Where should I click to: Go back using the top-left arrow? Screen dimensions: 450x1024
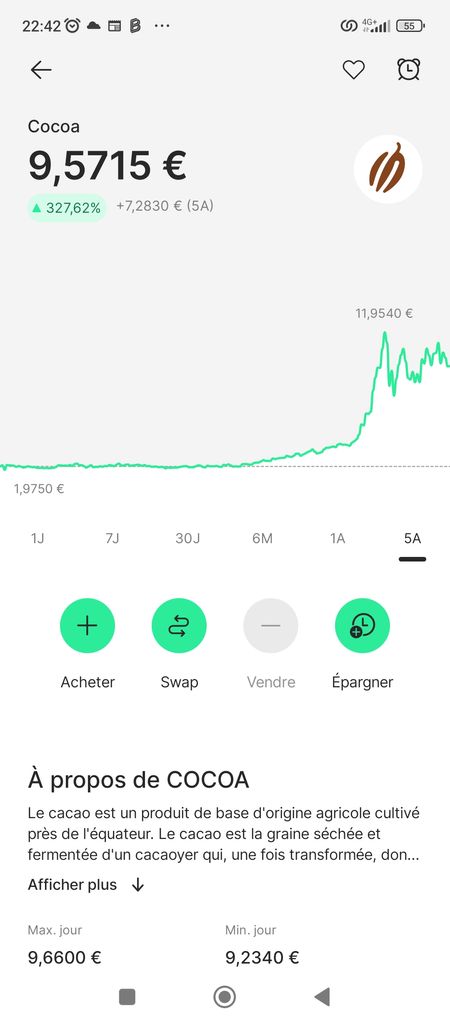pos(41,70)
